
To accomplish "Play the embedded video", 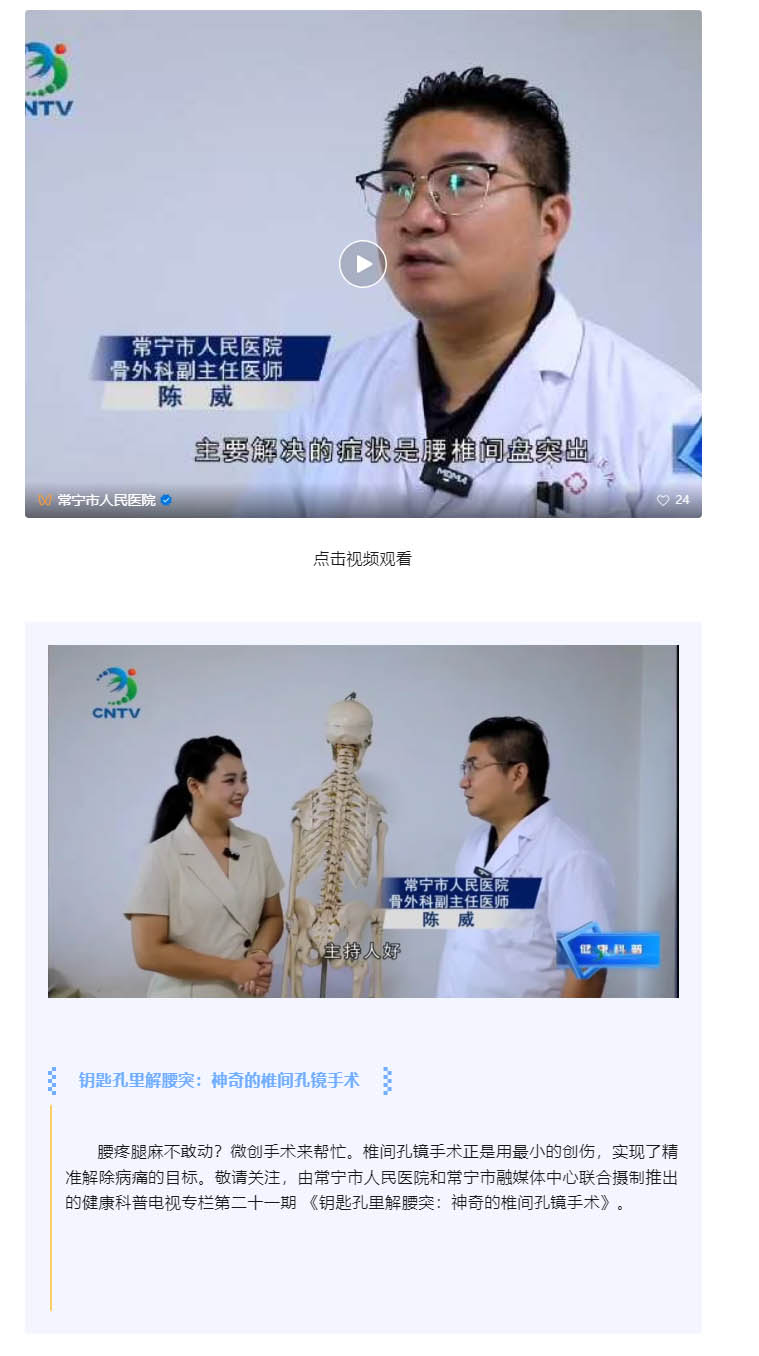I will [x=363, y=264].
